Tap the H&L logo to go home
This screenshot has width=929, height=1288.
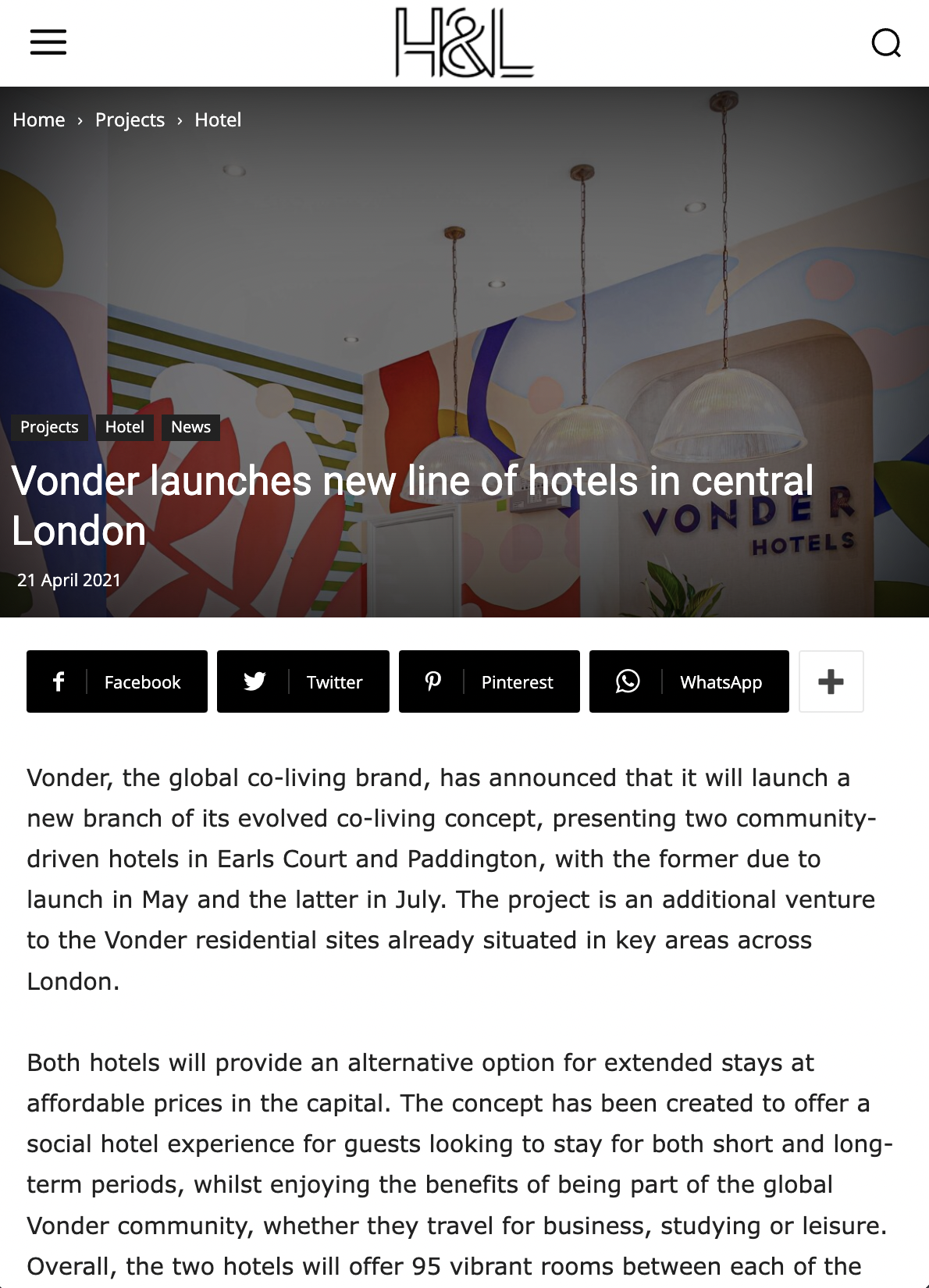(464, 43)
